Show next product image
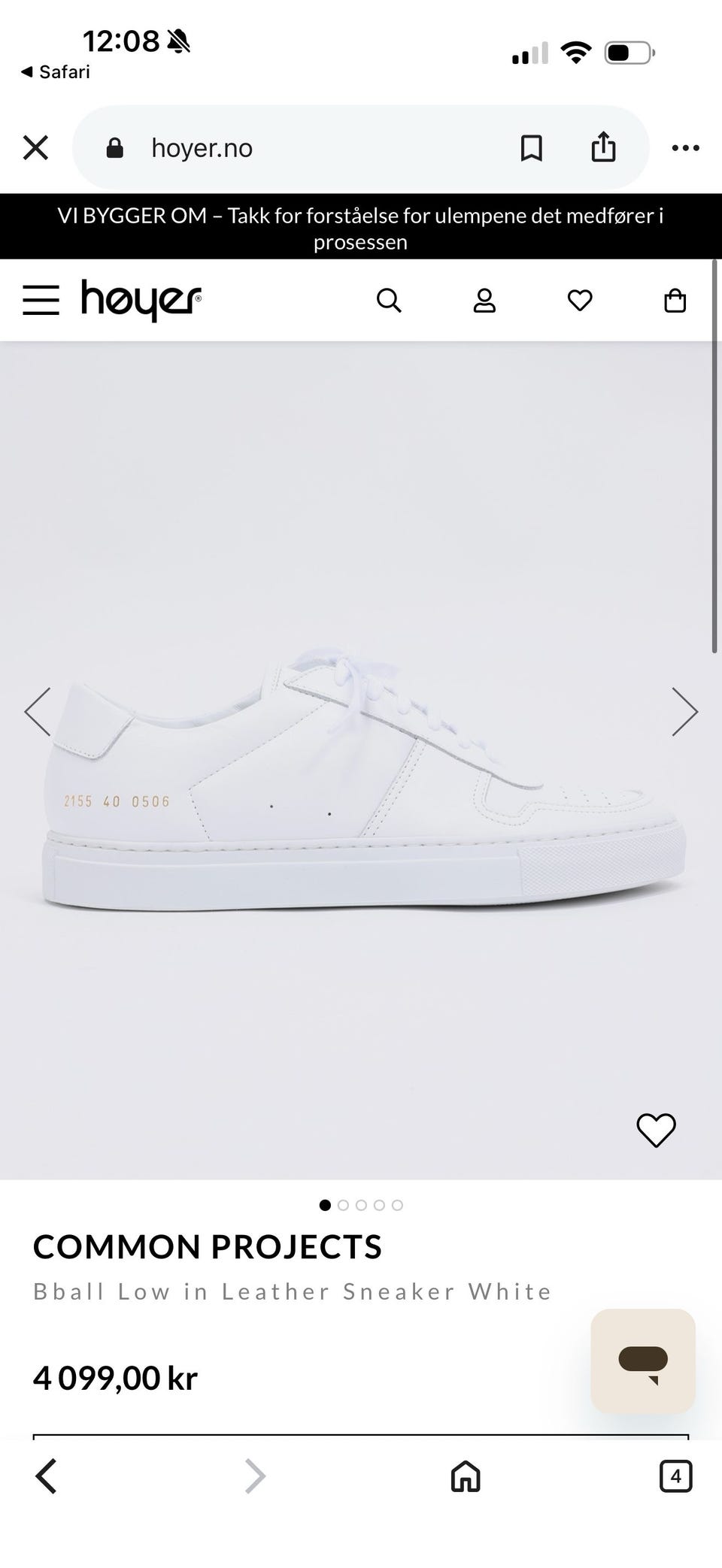Screen dimensions: 722x1568 684,711
